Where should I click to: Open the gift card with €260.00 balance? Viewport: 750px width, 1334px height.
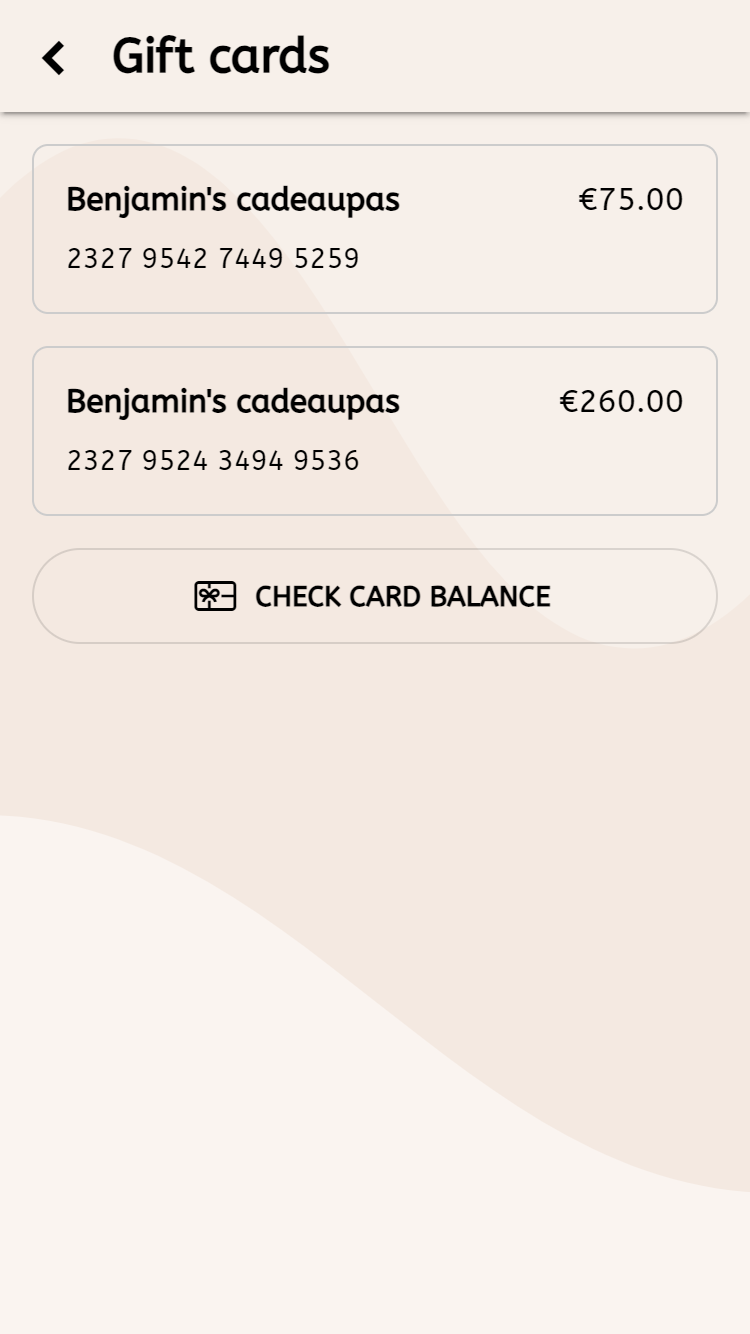coord(375,431)
